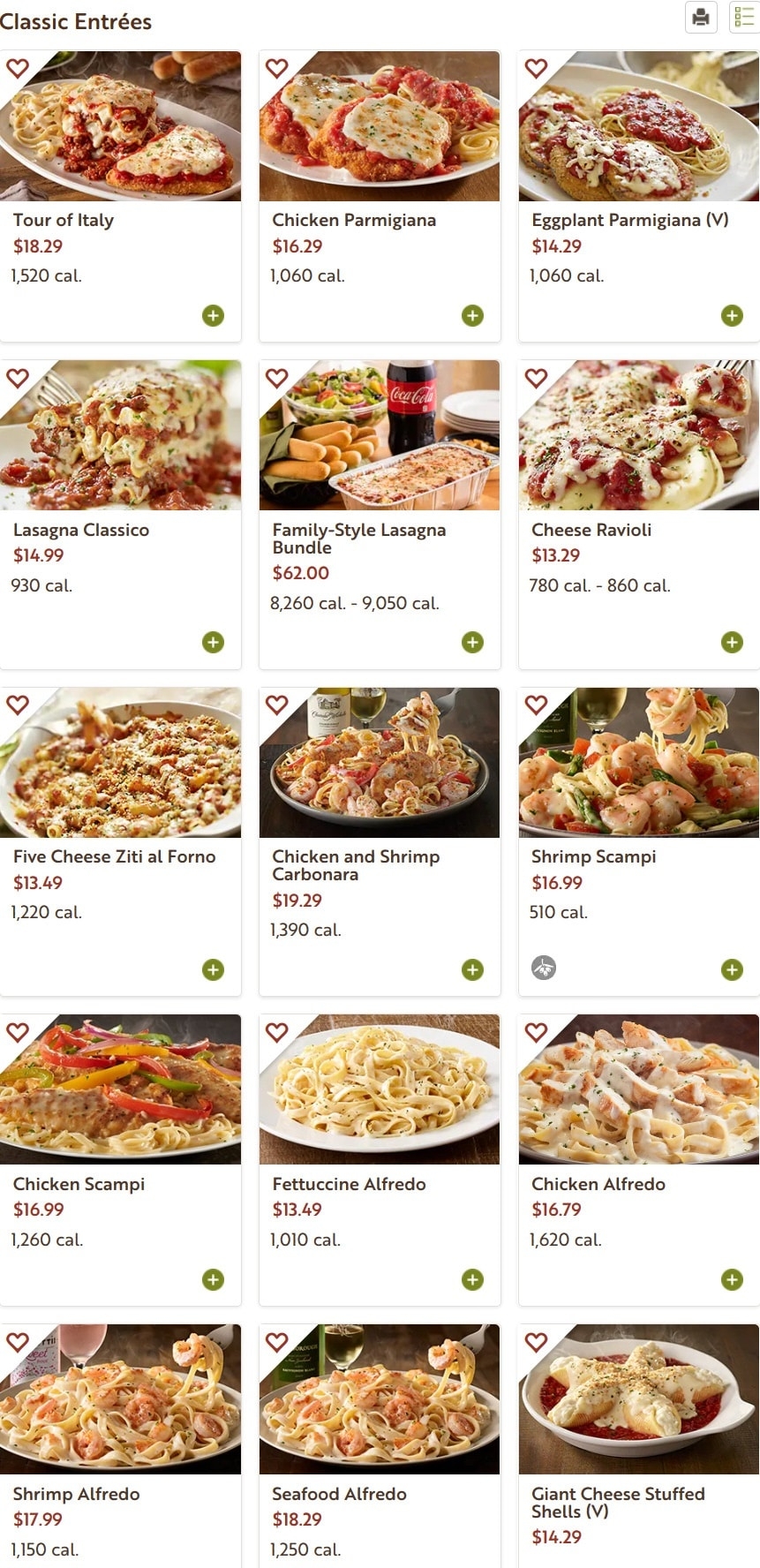The height and width of the screenshot is (1568, 760).
Task: Add Shrimp Scampi to the order
Action: tap(732, 969)
